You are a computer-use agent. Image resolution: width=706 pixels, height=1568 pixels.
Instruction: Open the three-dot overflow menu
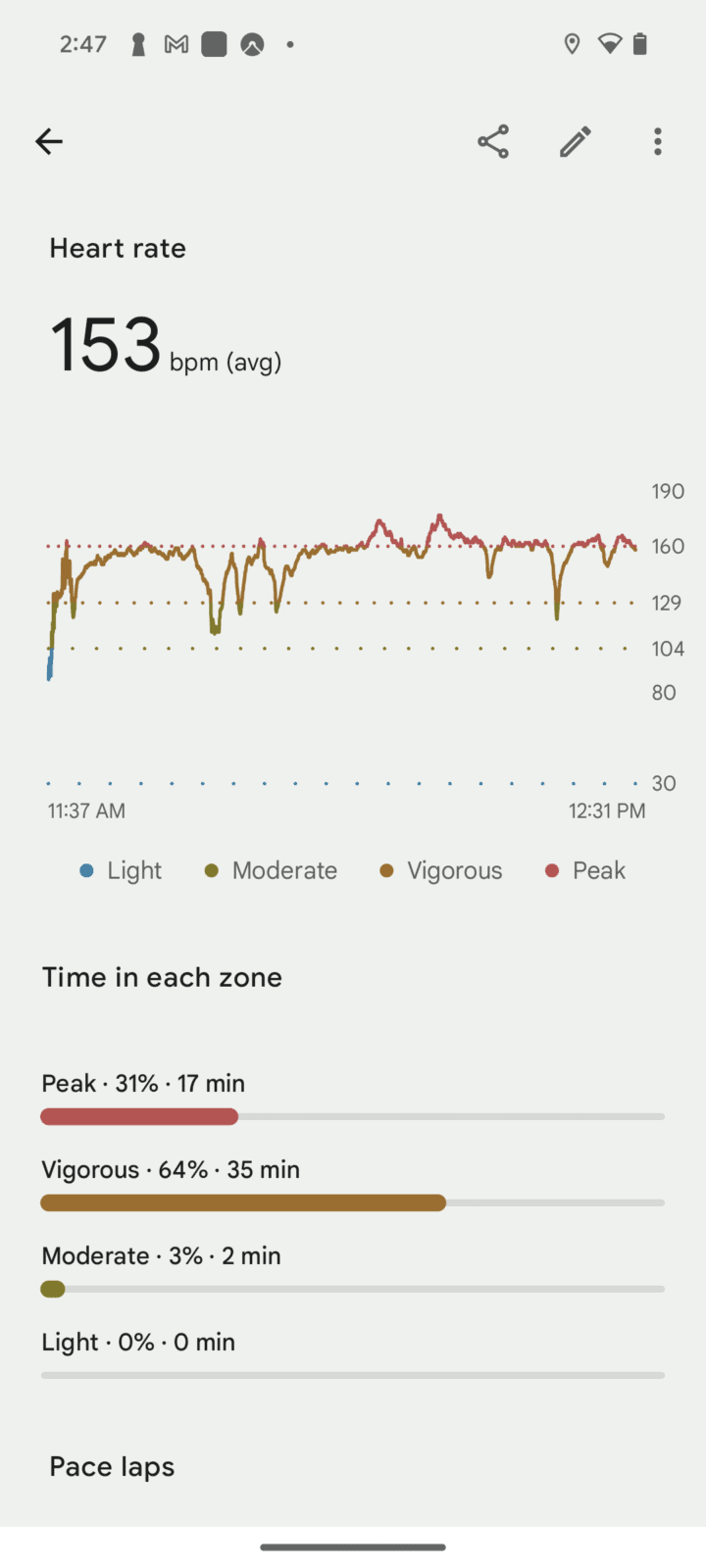click(x=658, y=142)
